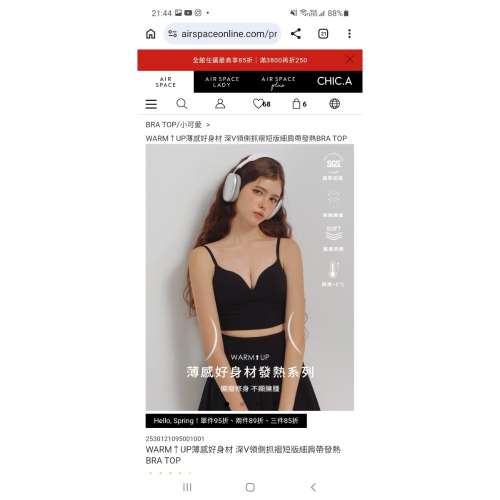Tap the airspaceonline.com address bar

click(x=222, y=34)
